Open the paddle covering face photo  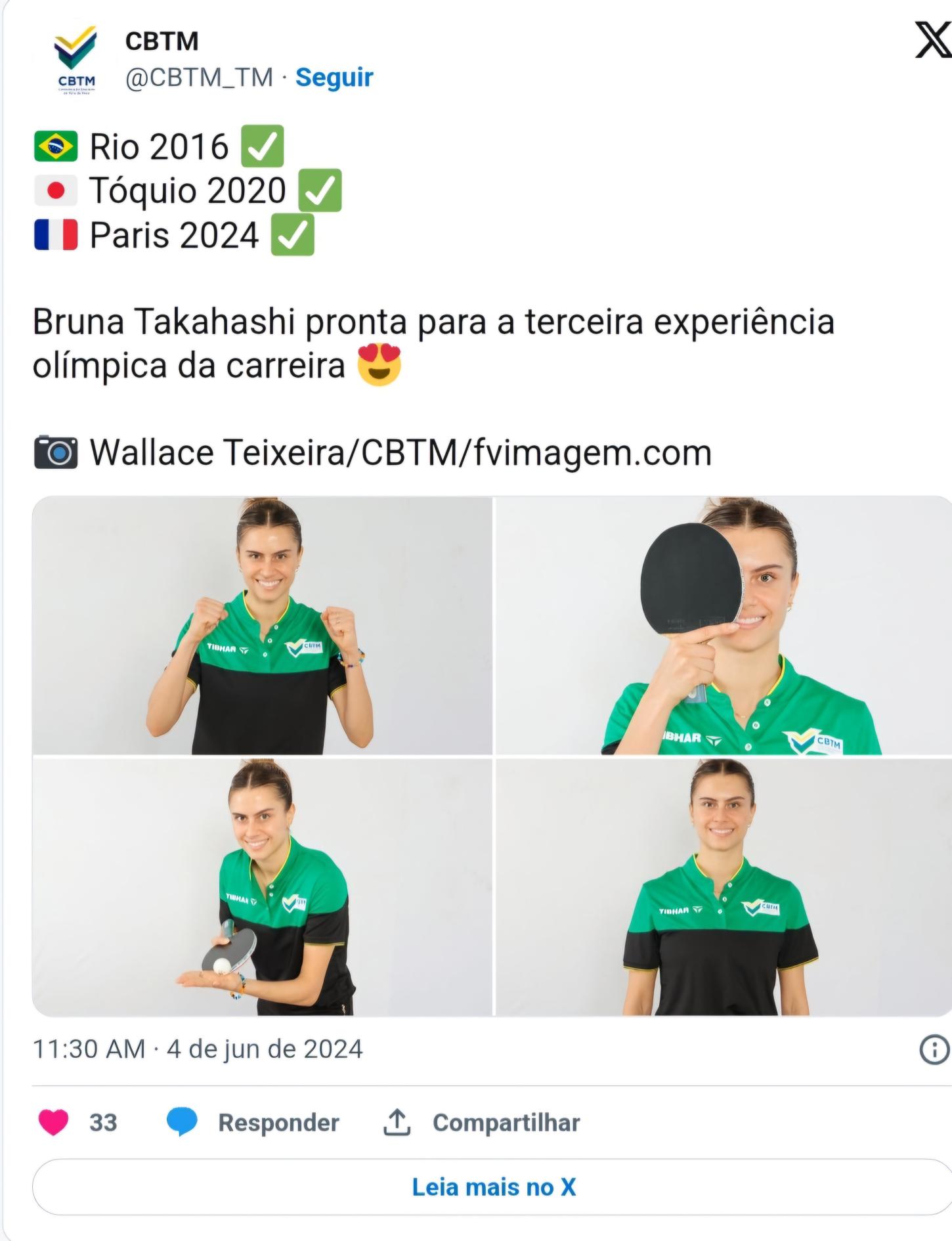(722, 626)
